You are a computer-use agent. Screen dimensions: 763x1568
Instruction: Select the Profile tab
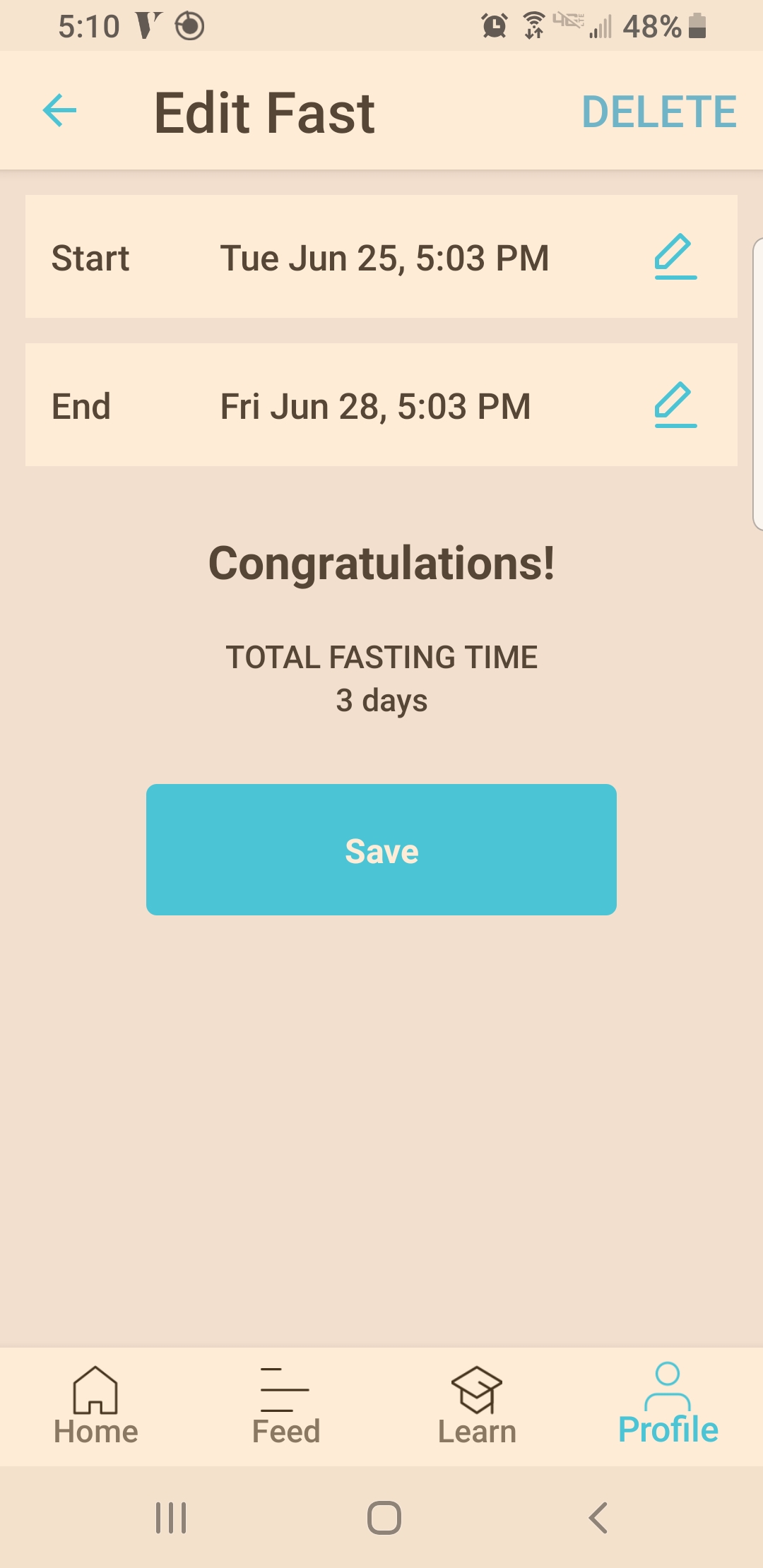tap(668, 1404)
